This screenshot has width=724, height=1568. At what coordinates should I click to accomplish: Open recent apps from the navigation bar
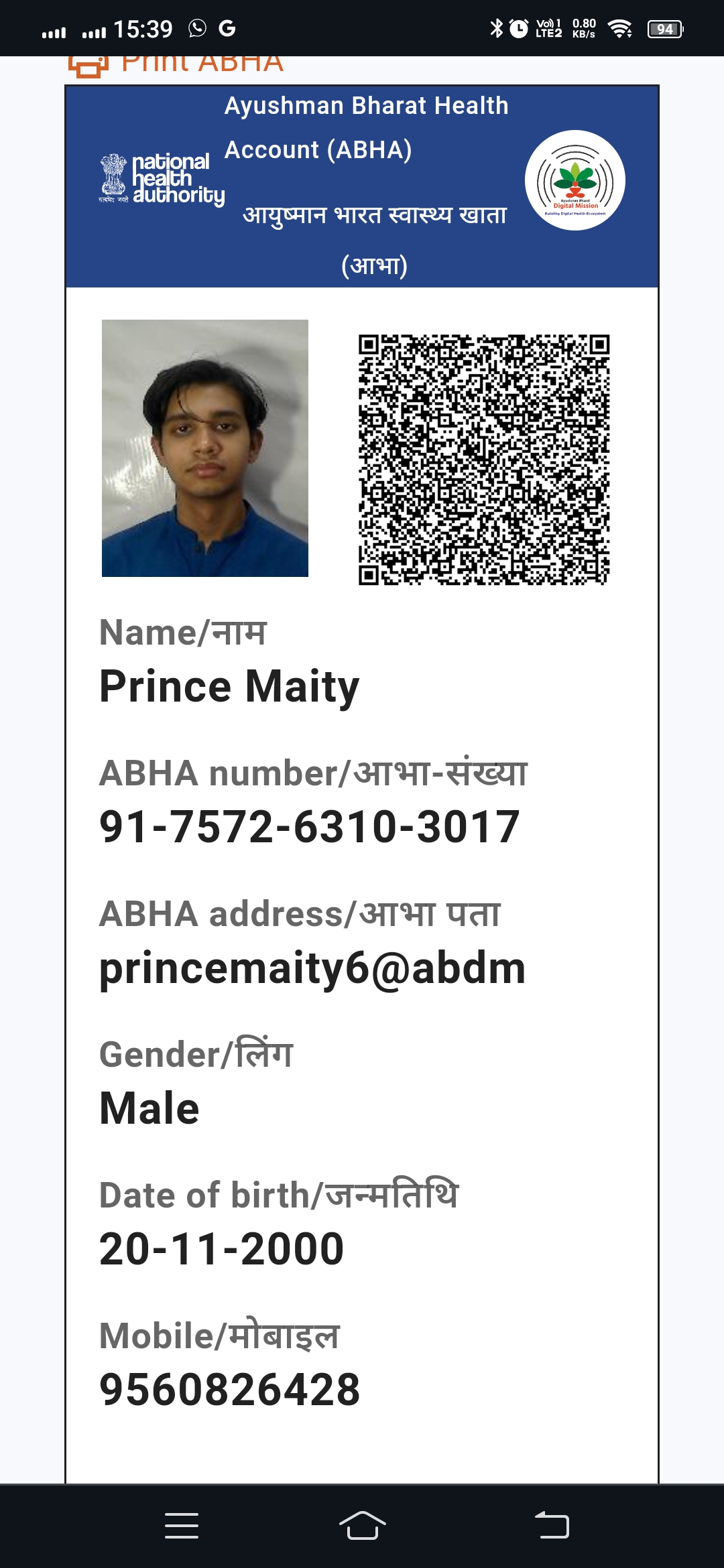[182, 1526]
